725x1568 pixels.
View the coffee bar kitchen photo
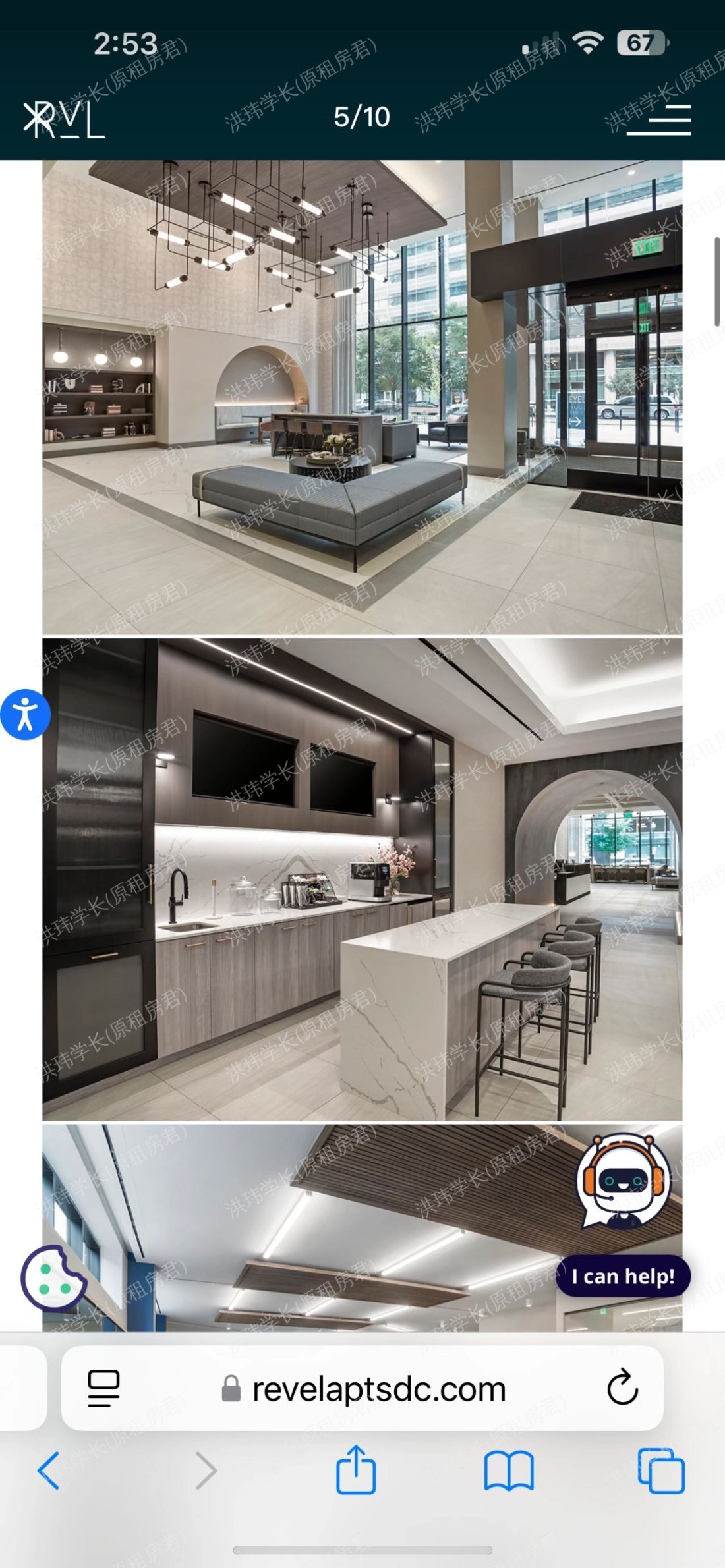pos(362,879)
